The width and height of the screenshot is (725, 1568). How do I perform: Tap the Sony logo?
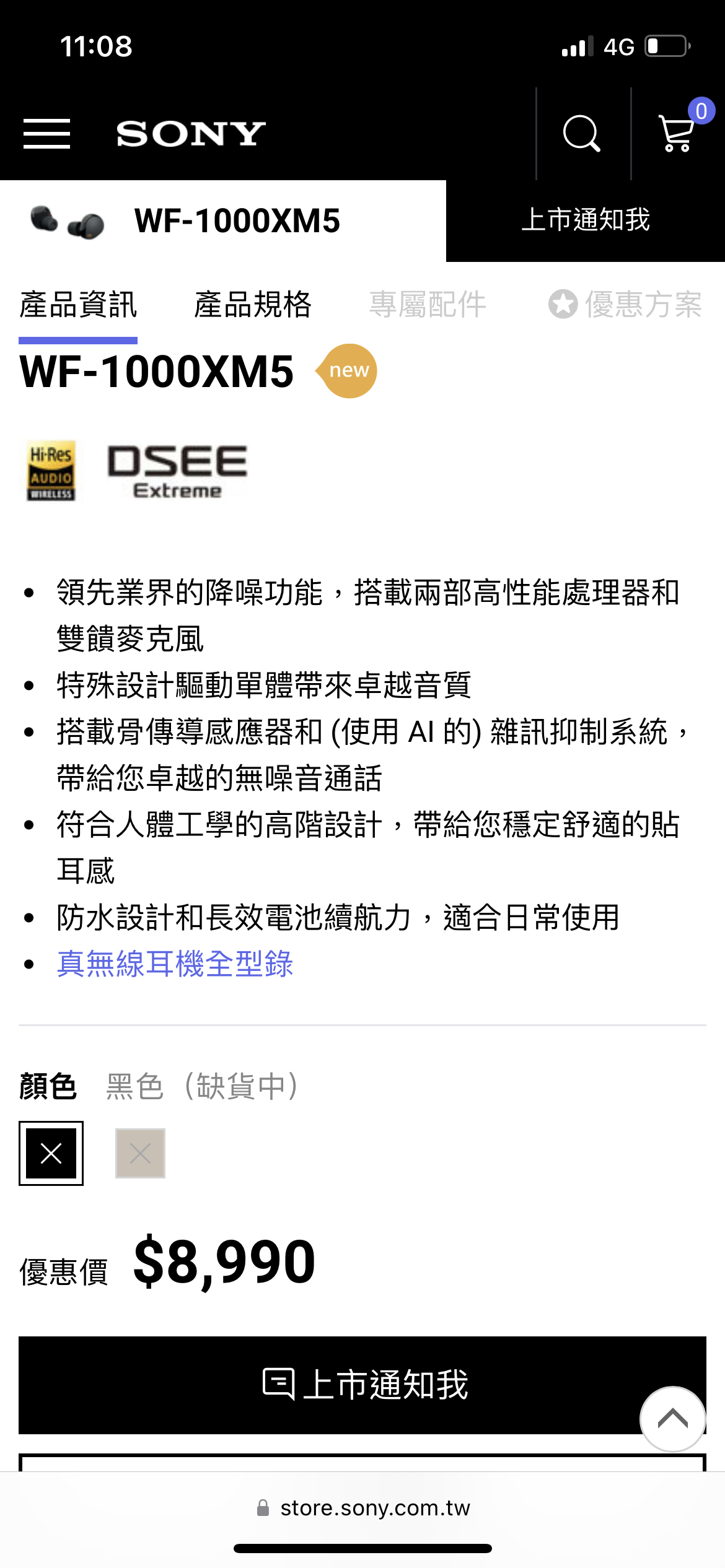[191, 134]
